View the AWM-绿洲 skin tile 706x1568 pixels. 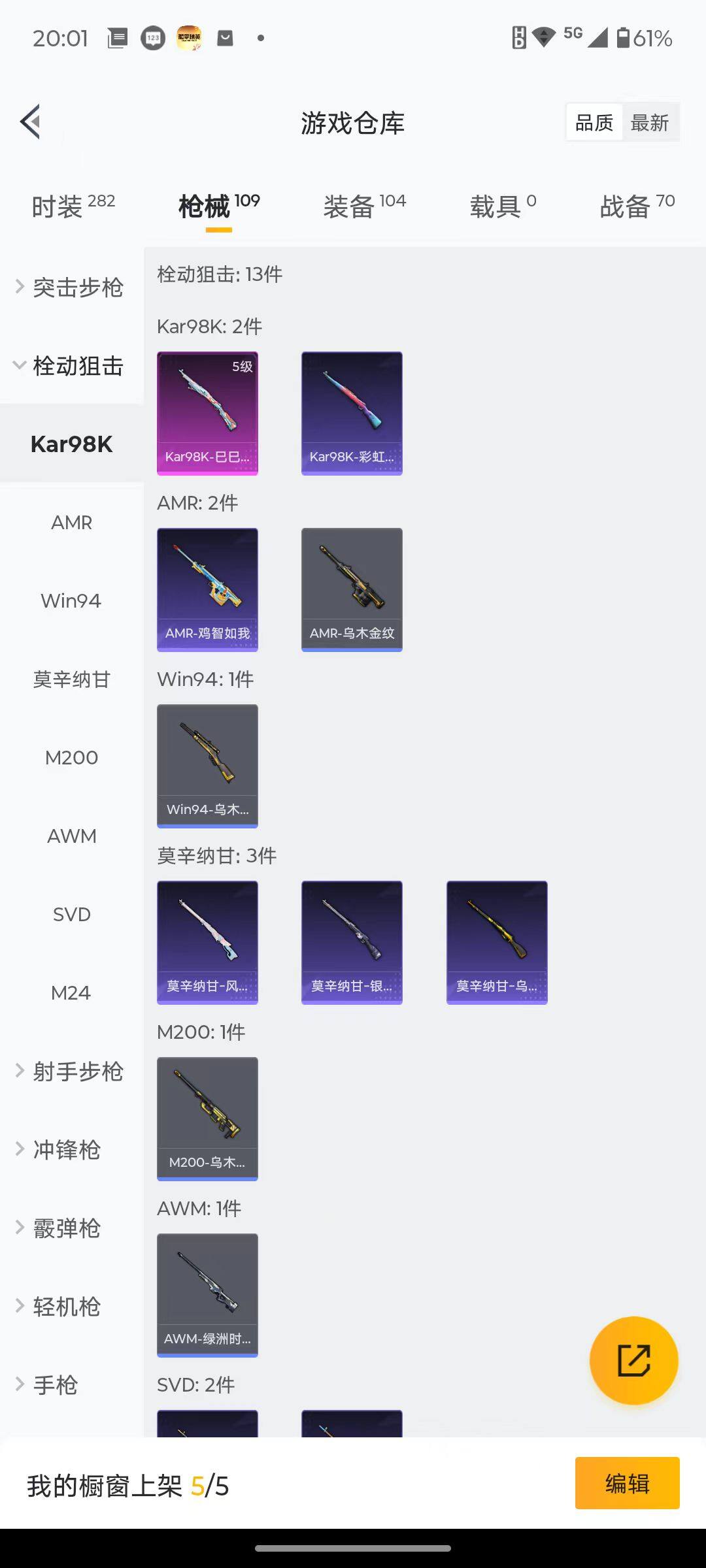pyautogui.click(x=207, y=1295)
